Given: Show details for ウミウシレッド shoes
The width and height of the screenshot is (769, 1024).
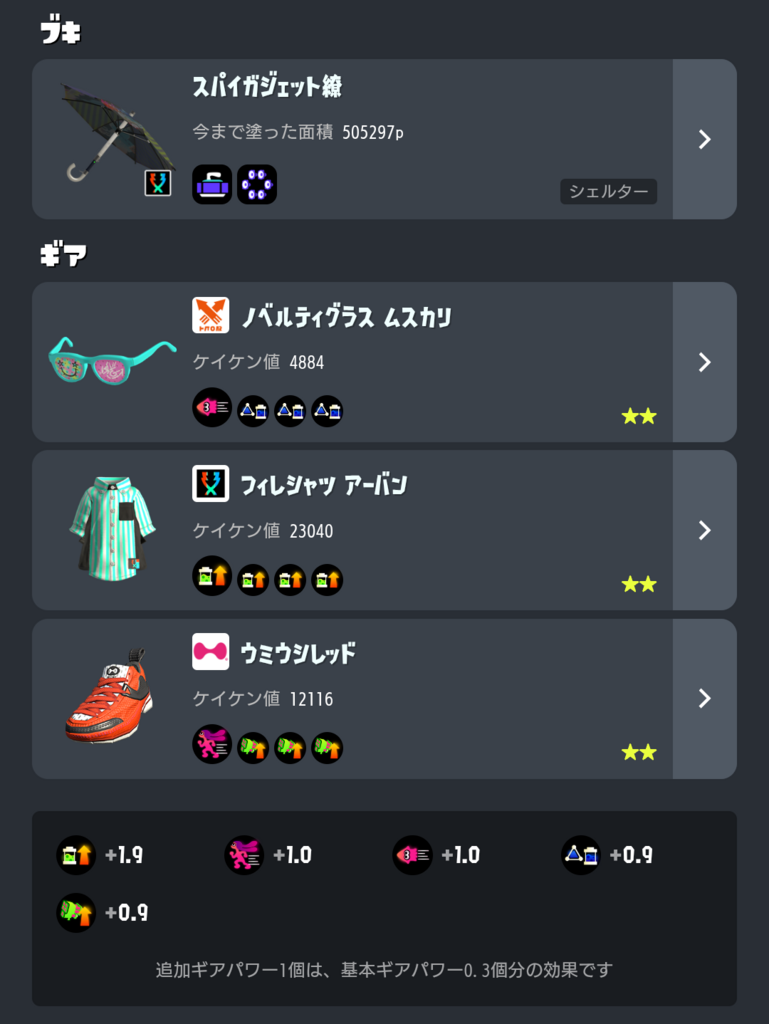Looking at the screenshot, I should point(384,698).
